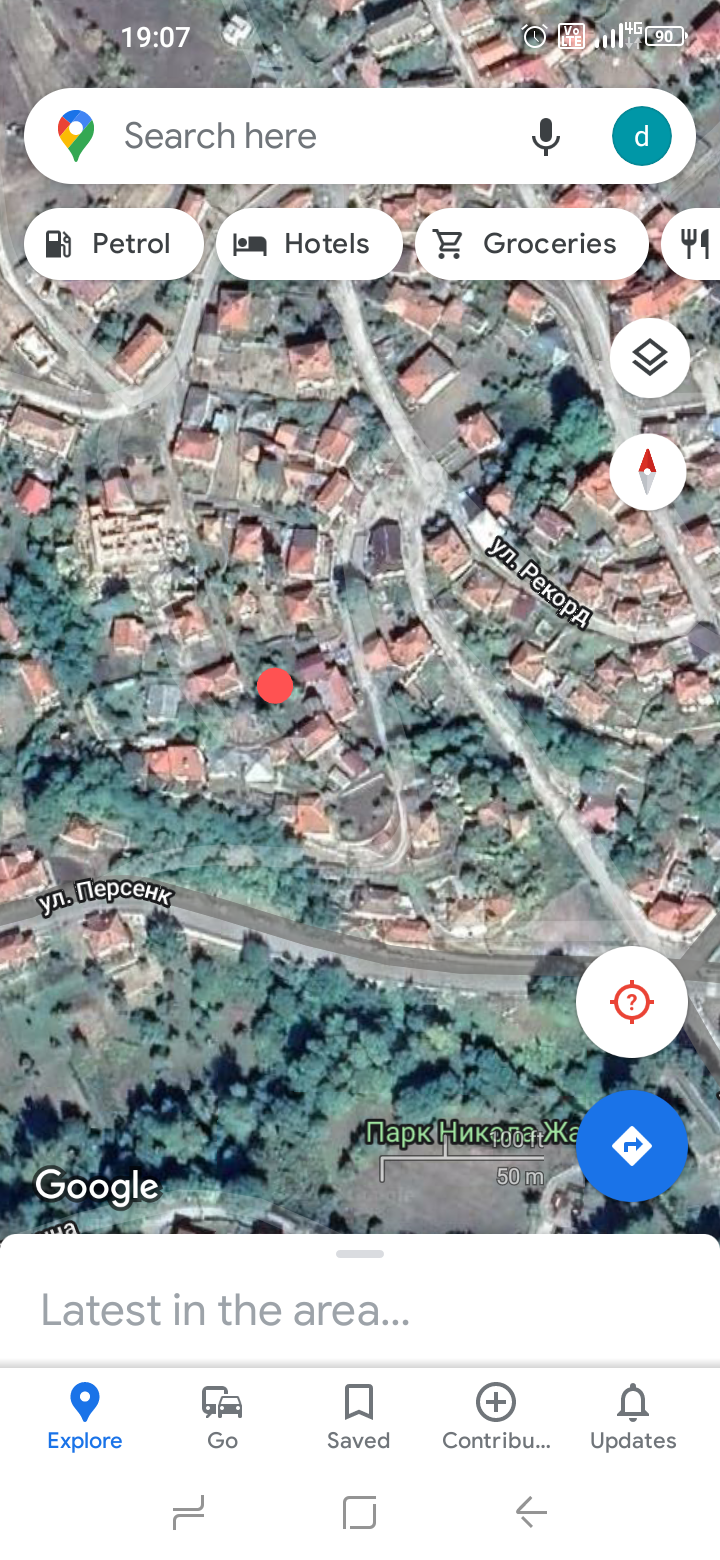Tap the compass to reset orientation
The width and height of the screenshot is (720, 1560).
click(x=648, y=471)
